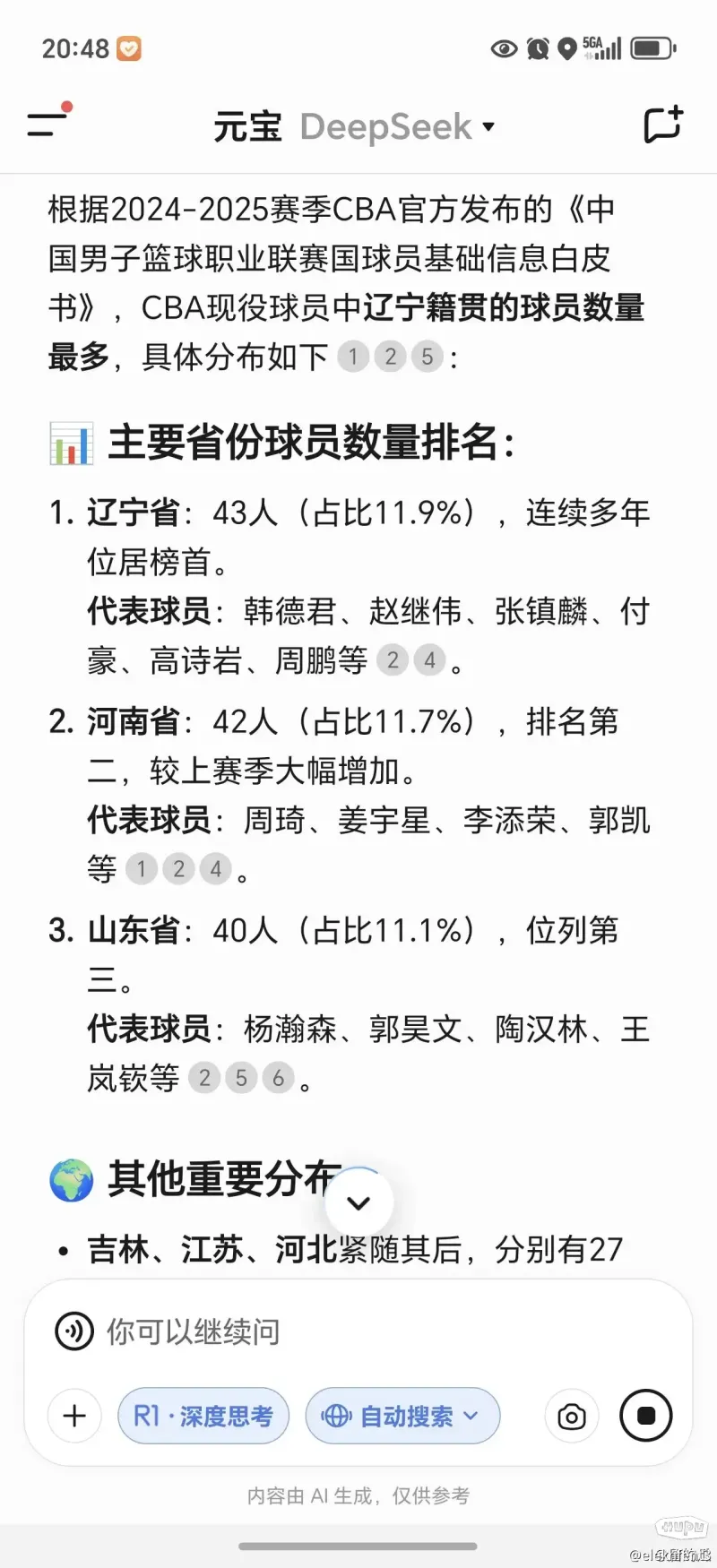The height and width of the screenshot is (1568, 717).
Task: Open the DeepSeek model dropdown
Action: click(x=398, y=127)
